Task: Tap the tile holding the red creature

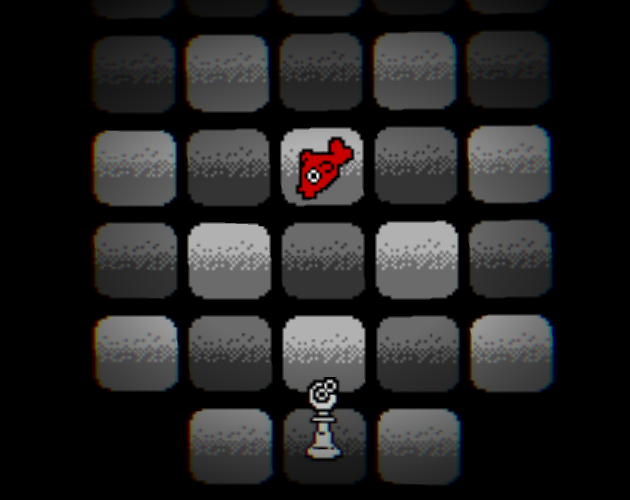Action: [323, 168]
